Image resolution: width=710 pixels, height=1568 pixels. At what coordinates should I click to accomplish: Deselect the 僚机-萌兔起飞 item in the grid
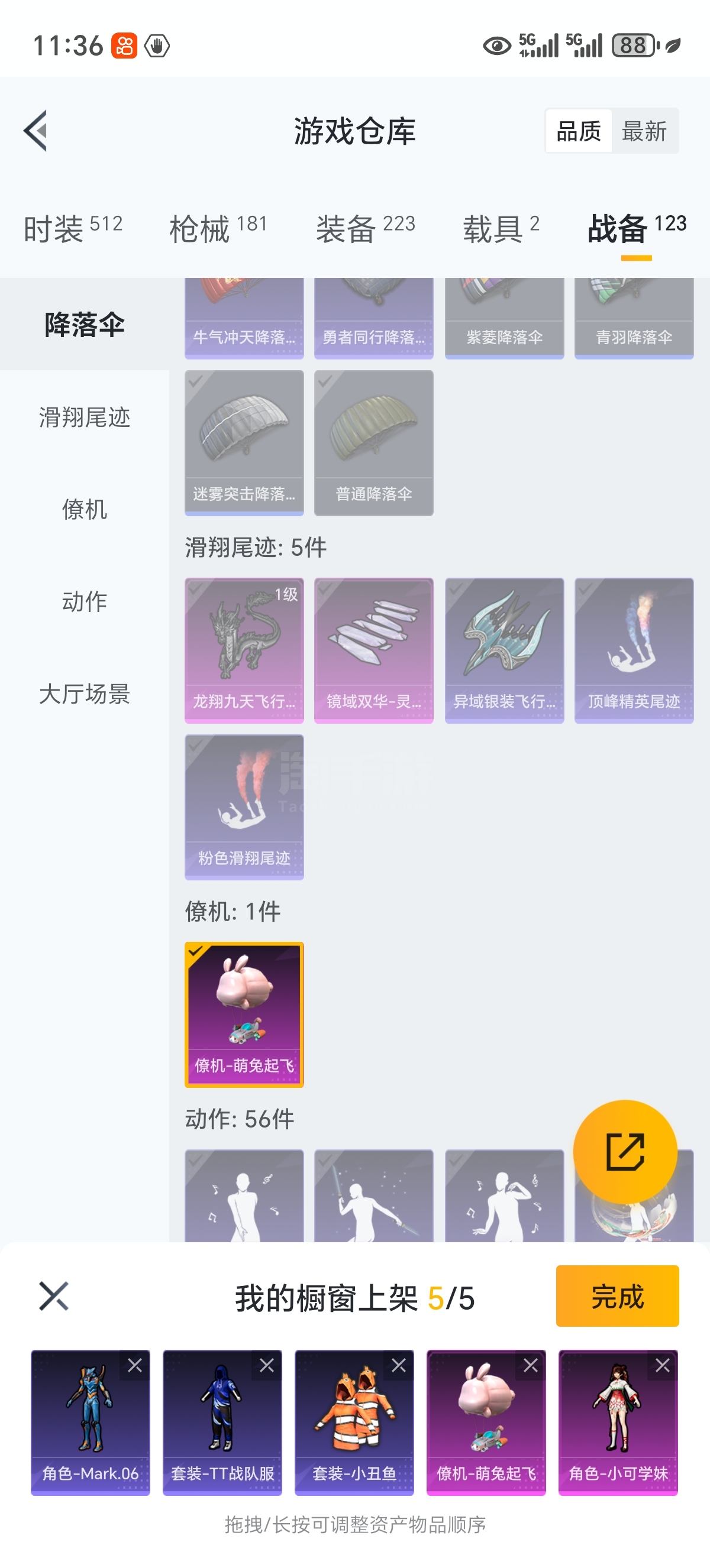(x=244, y=1014)
